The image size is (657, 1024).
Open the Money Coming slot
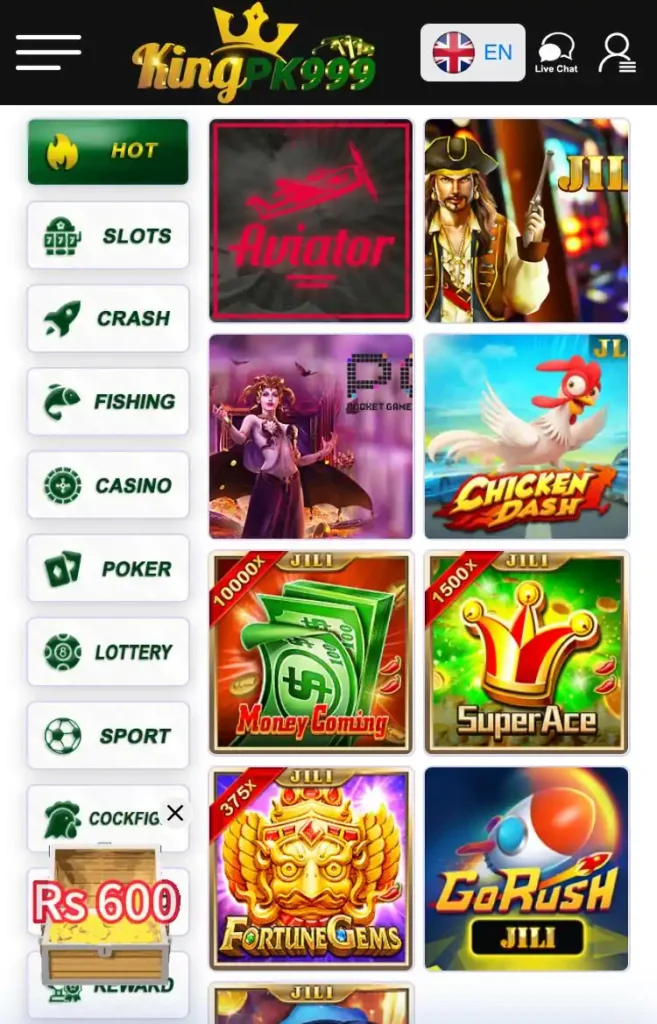click(311, 652)
